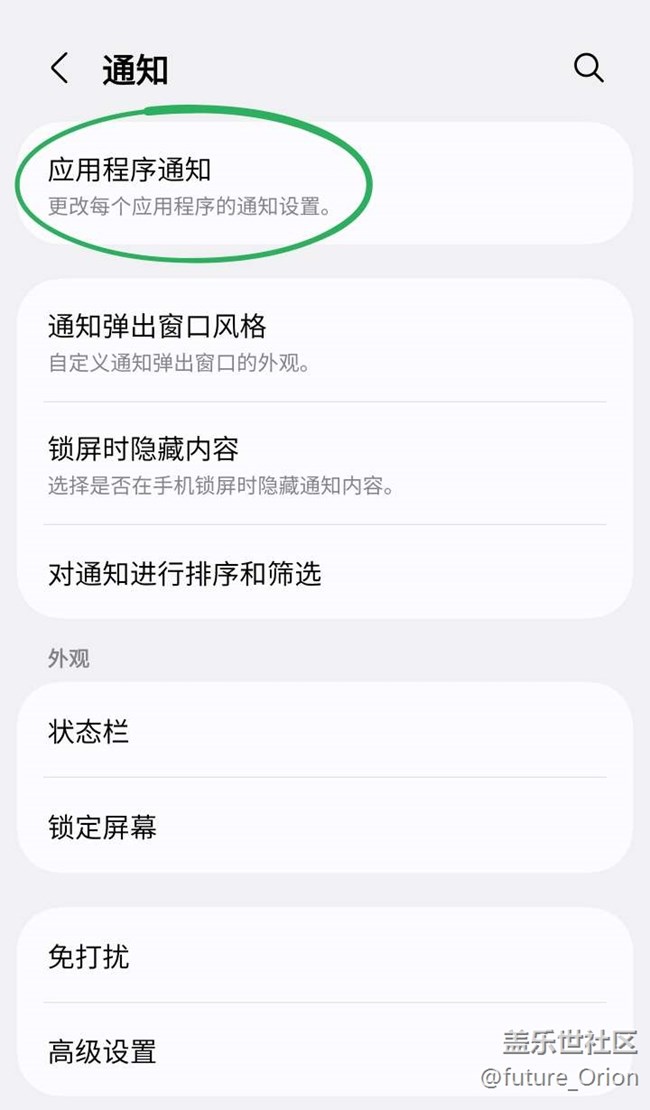
Task: Choose the 锁定屏幕 row
Action: click(x=324, y=827)
